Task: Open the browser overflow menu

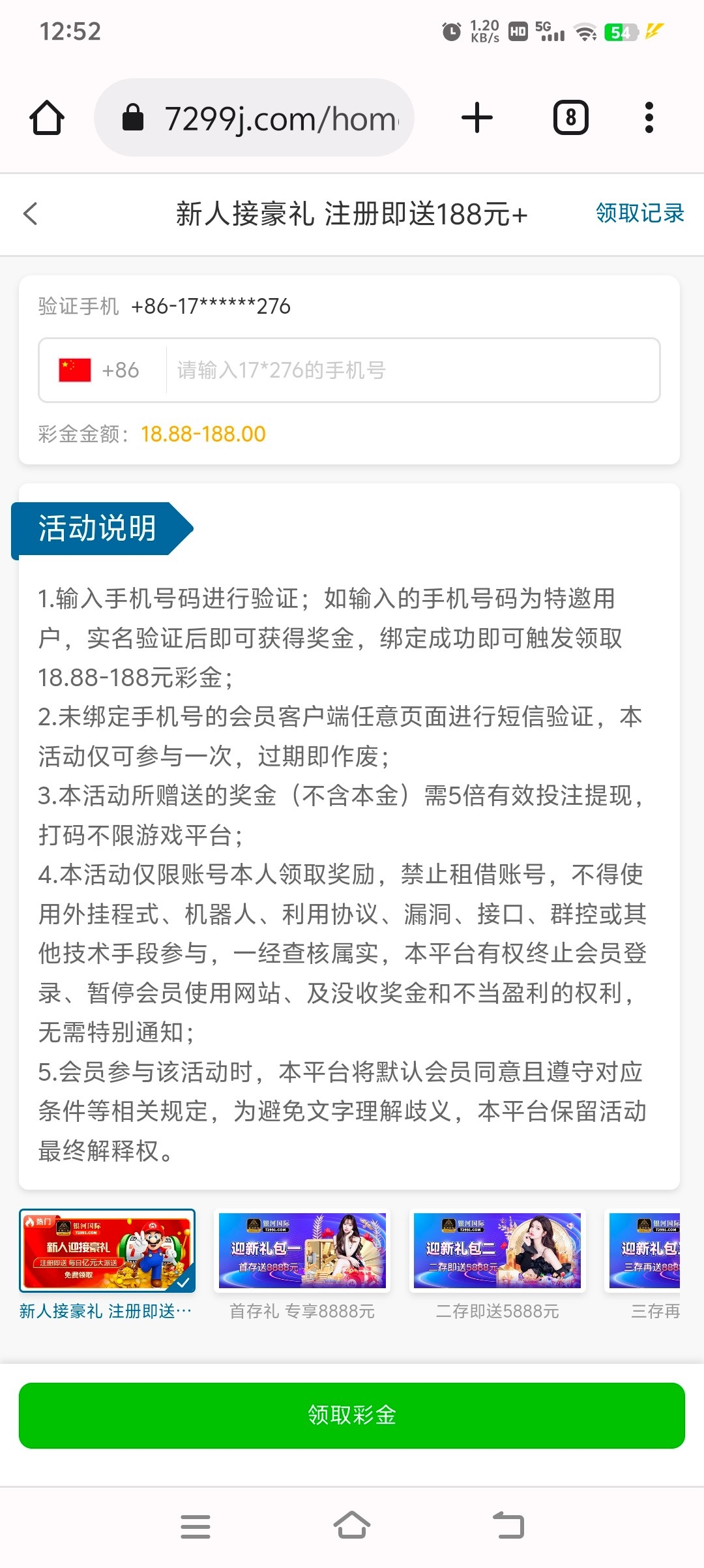Action: coord(649,118)
